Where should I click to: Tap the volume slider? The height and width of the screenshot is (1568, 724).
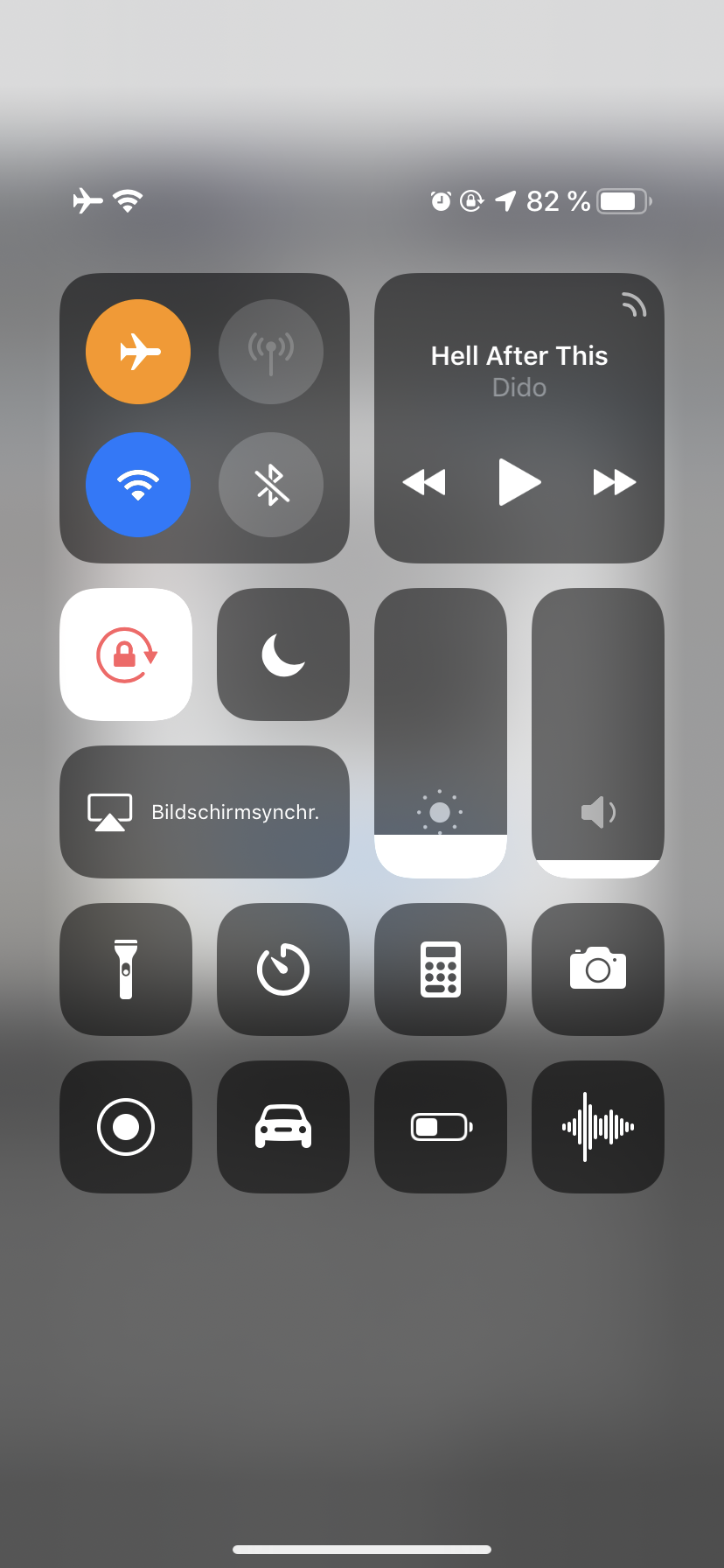(x=598, y=733)
